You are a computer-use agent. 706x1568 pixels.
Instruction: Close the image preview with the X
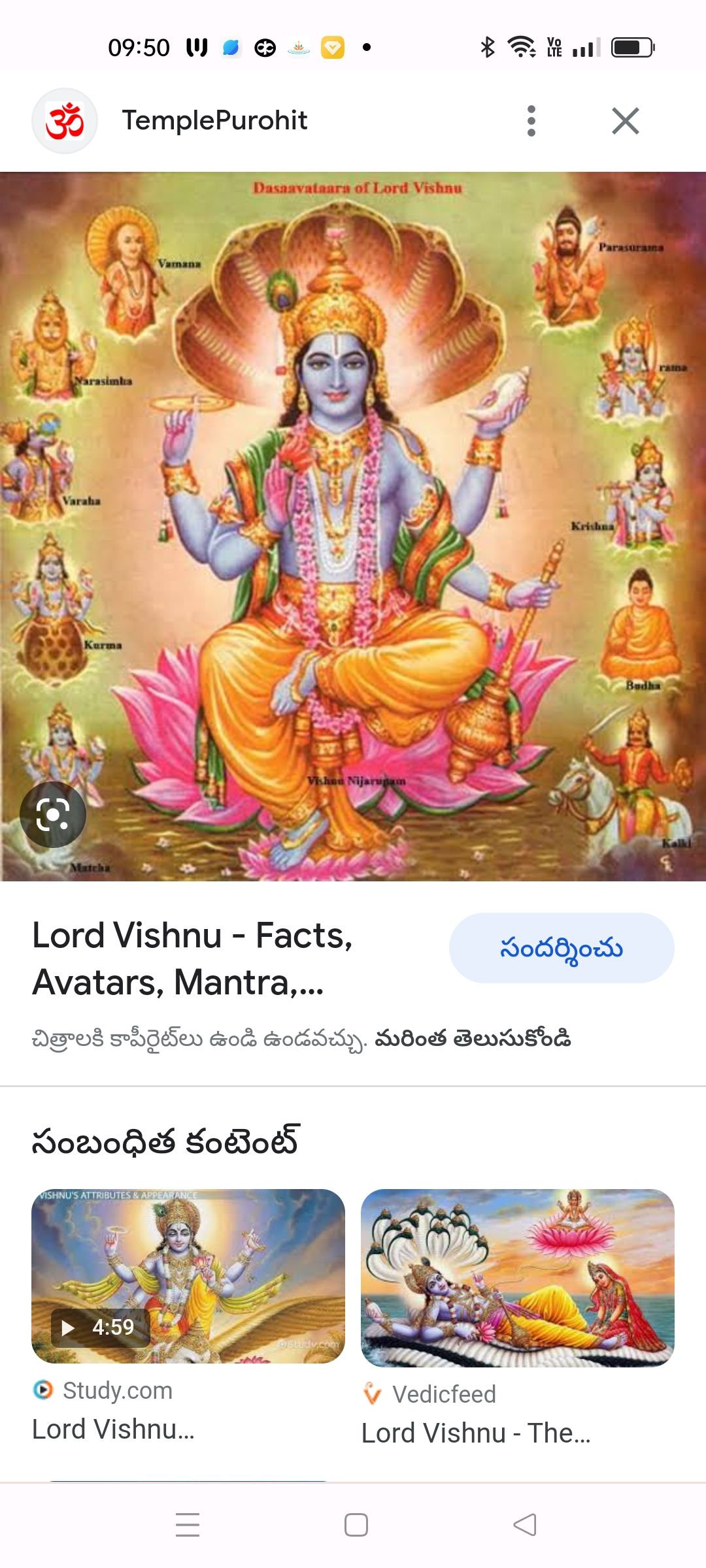tap(625, 120)
